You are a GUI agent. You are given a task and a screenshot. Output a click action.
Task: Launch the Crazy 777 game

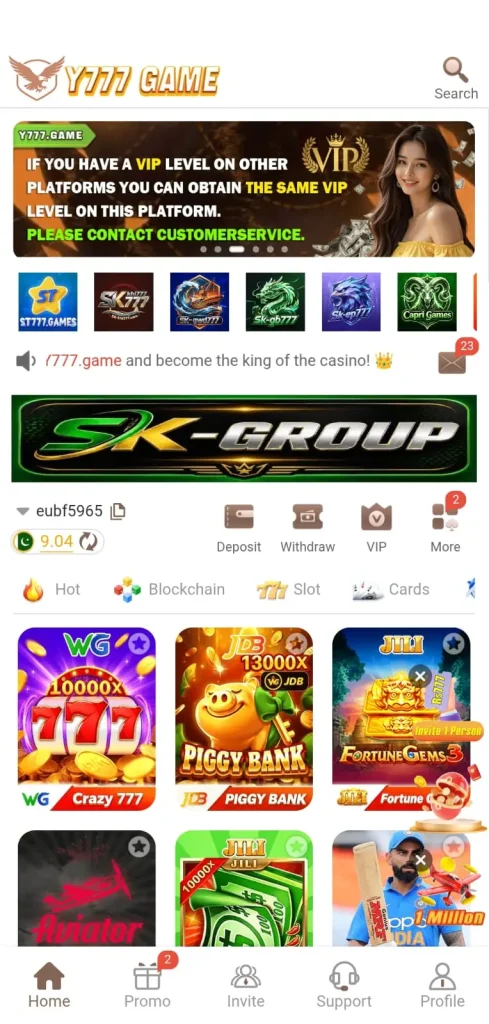click(x=86, y=718)
